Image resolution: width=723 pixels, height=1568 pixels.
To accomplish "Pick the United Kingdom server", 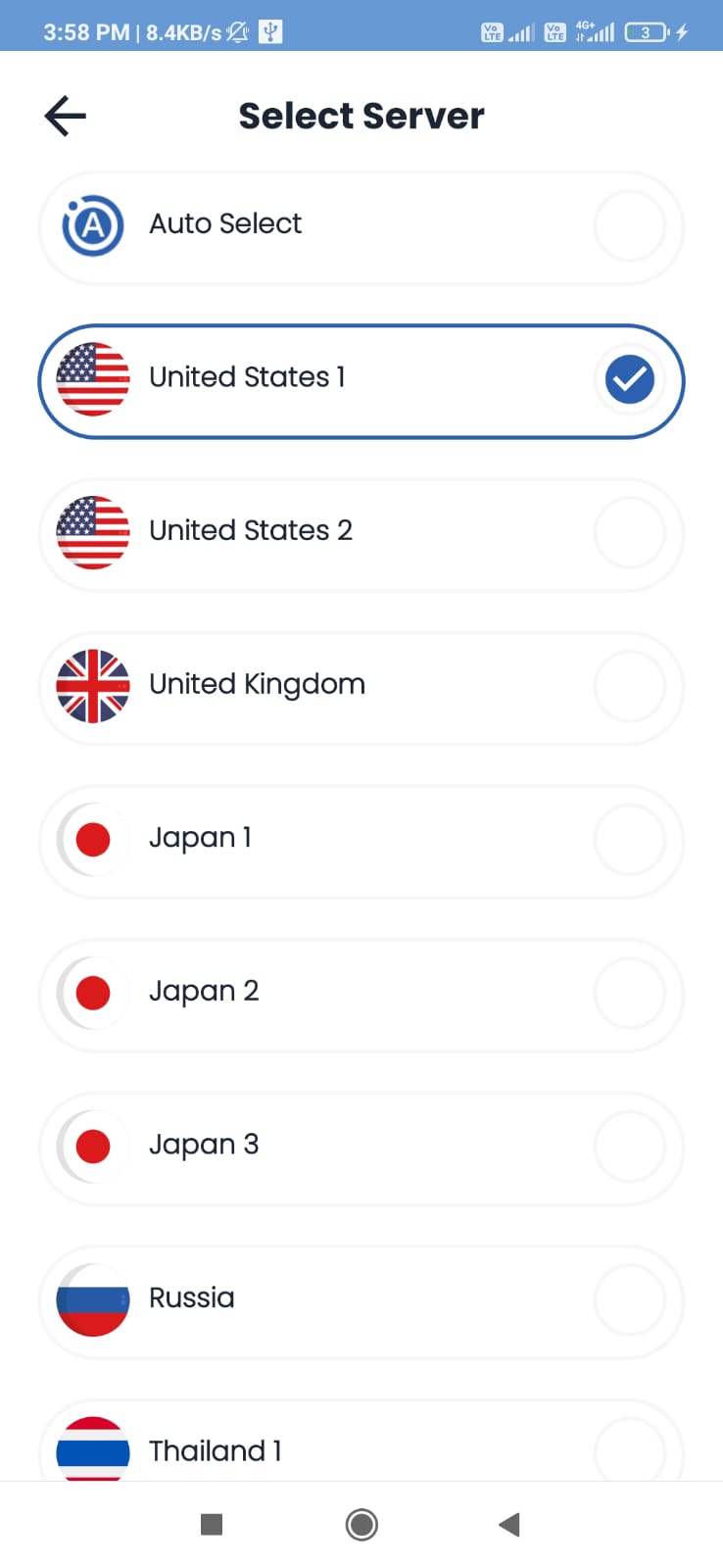I will click(361, 688).
